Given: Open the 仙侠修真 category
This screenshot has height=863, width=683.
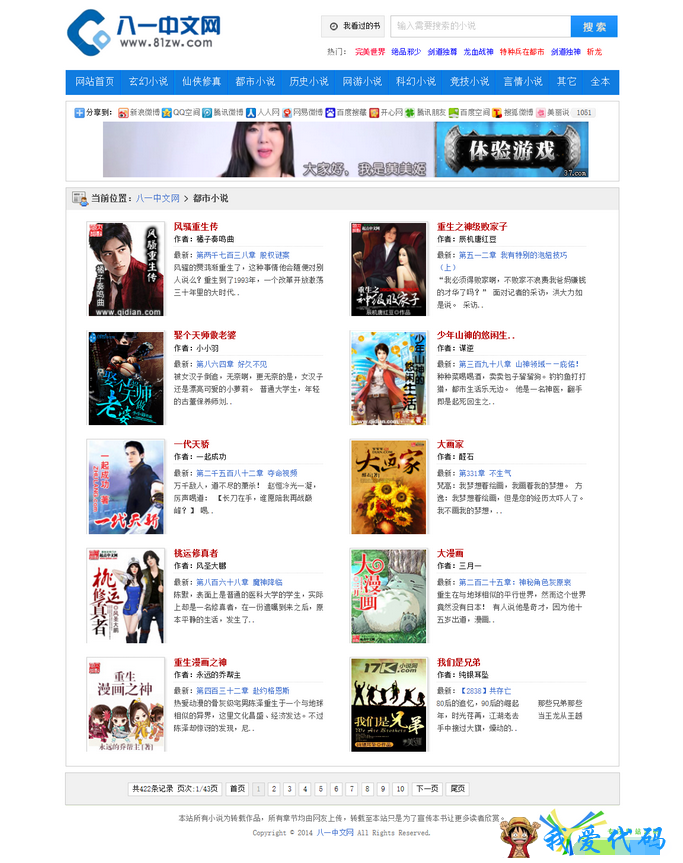Looking at the screenshot, I should coord(201,82).
